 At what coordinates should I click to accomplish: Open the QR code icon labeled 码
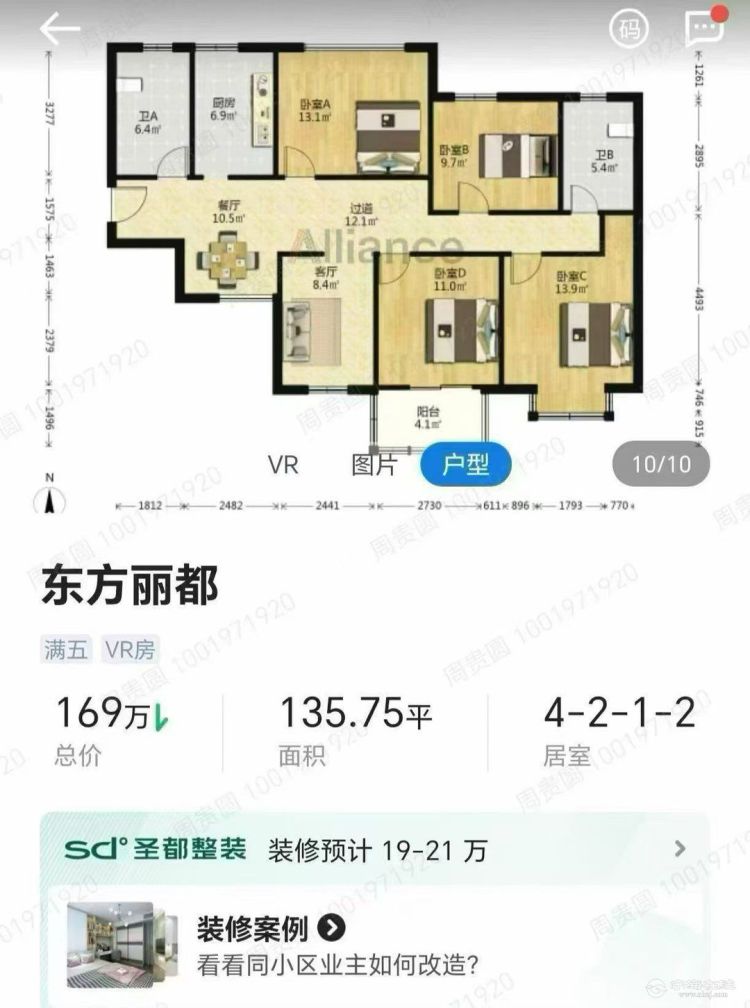coord(628,28)
